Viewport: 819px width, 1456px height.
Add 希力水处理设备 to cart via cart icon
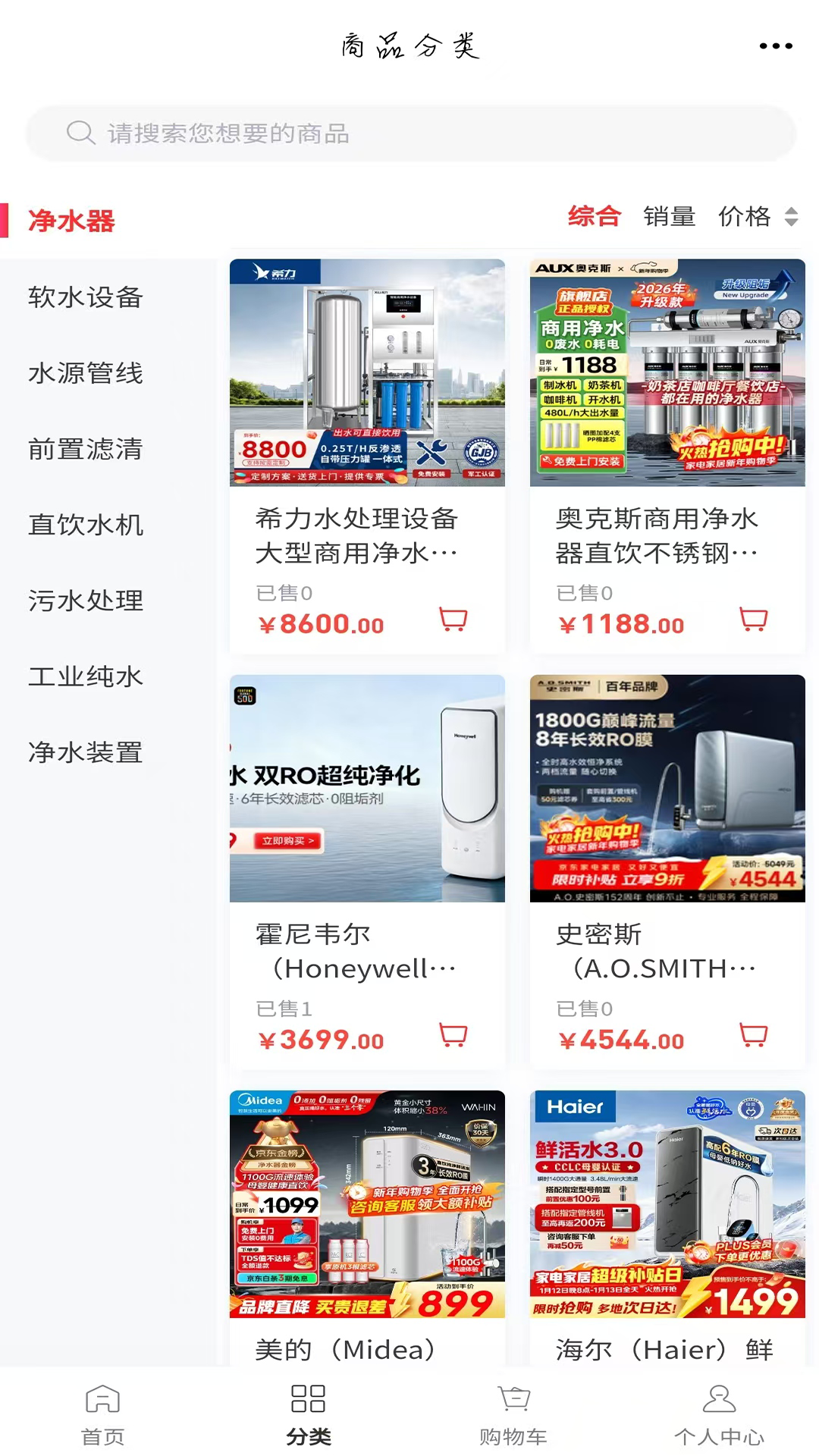point(453,620)
